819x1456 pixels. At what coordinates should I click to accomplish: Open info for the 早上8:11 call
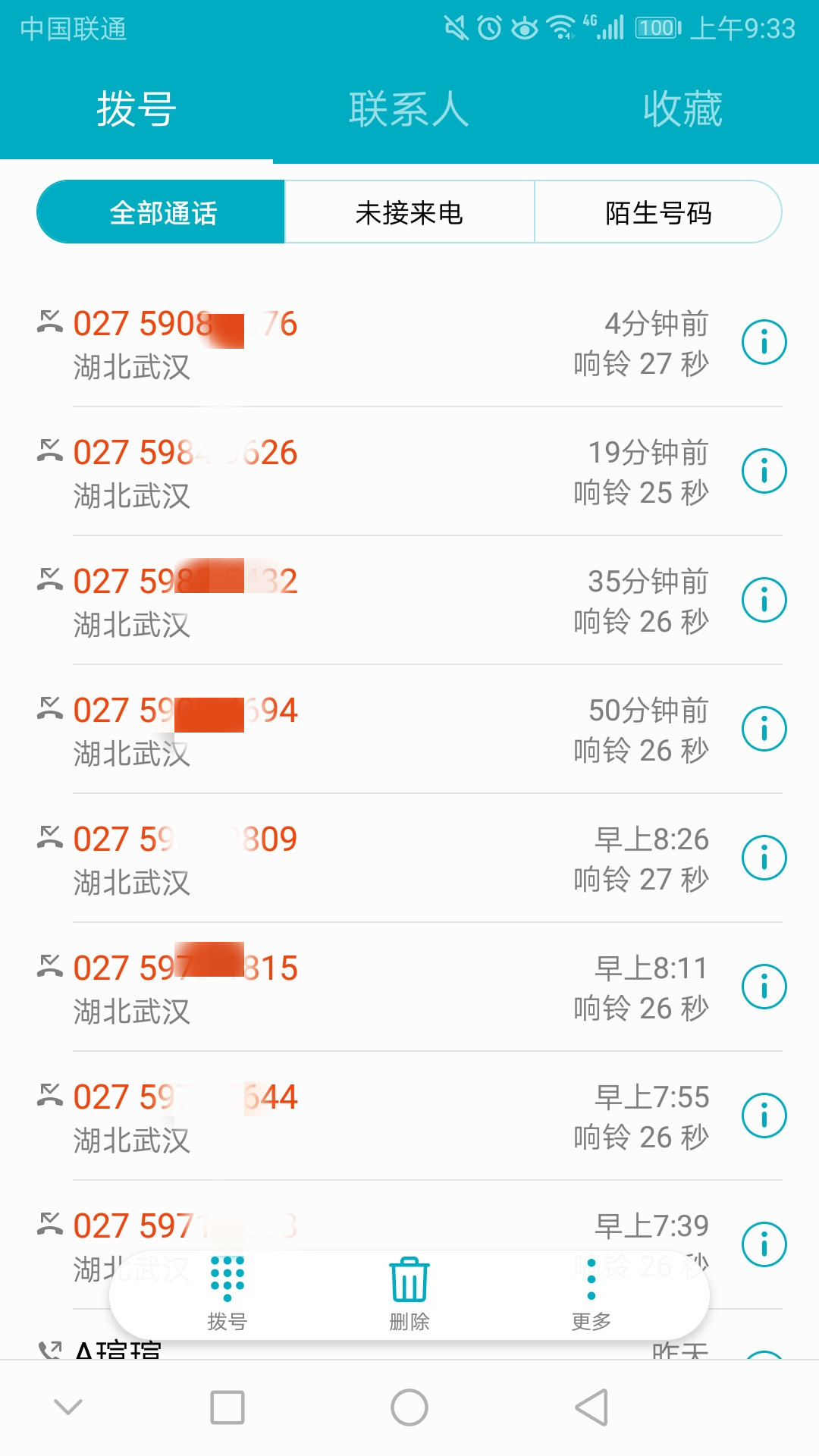click(764, 987)
